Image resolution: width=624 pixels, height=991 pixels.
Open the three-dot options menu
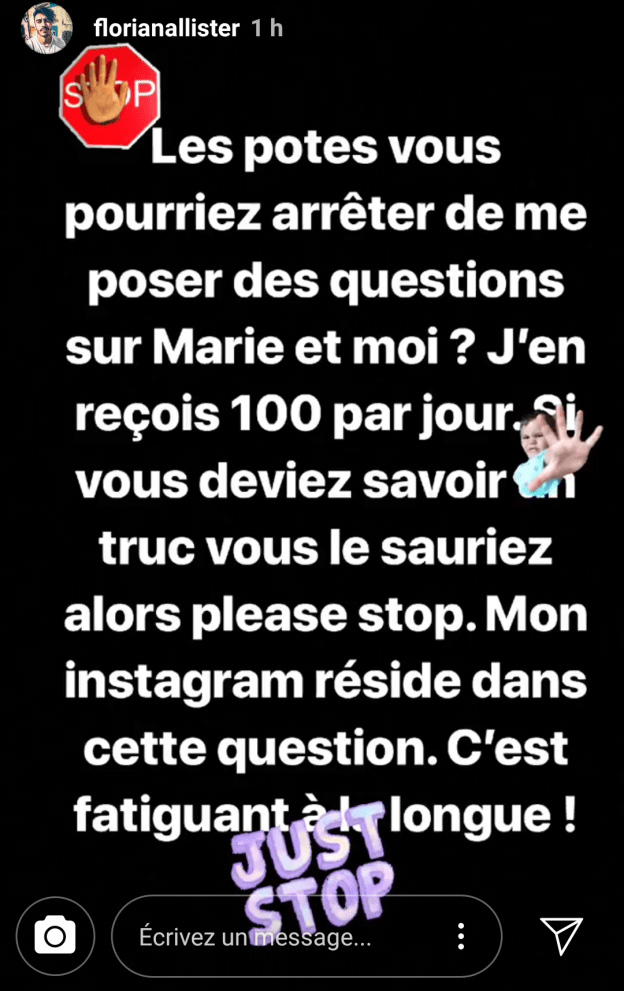pos(461,936)
